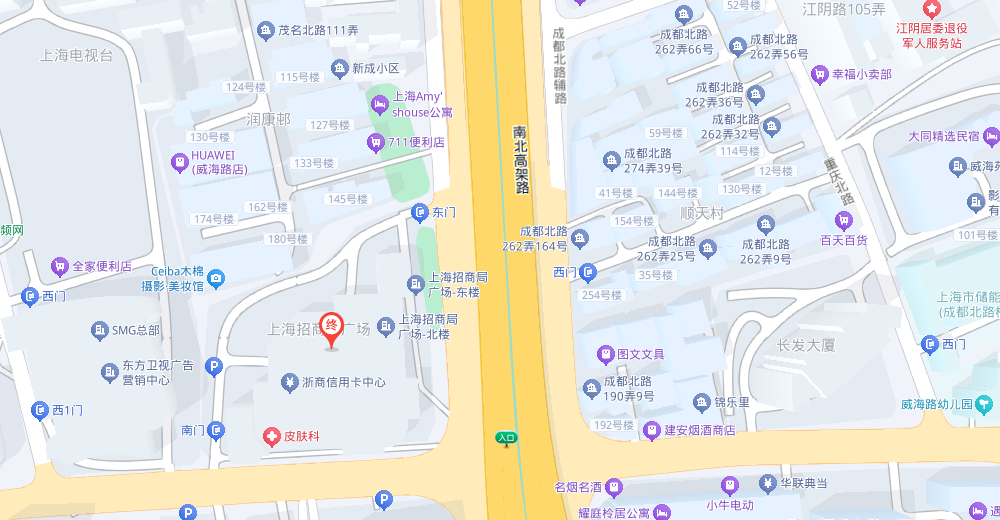Tap the 茂名北路111弄 residence marker
Screen dimensions: 1000x520
tap(265, 31)
